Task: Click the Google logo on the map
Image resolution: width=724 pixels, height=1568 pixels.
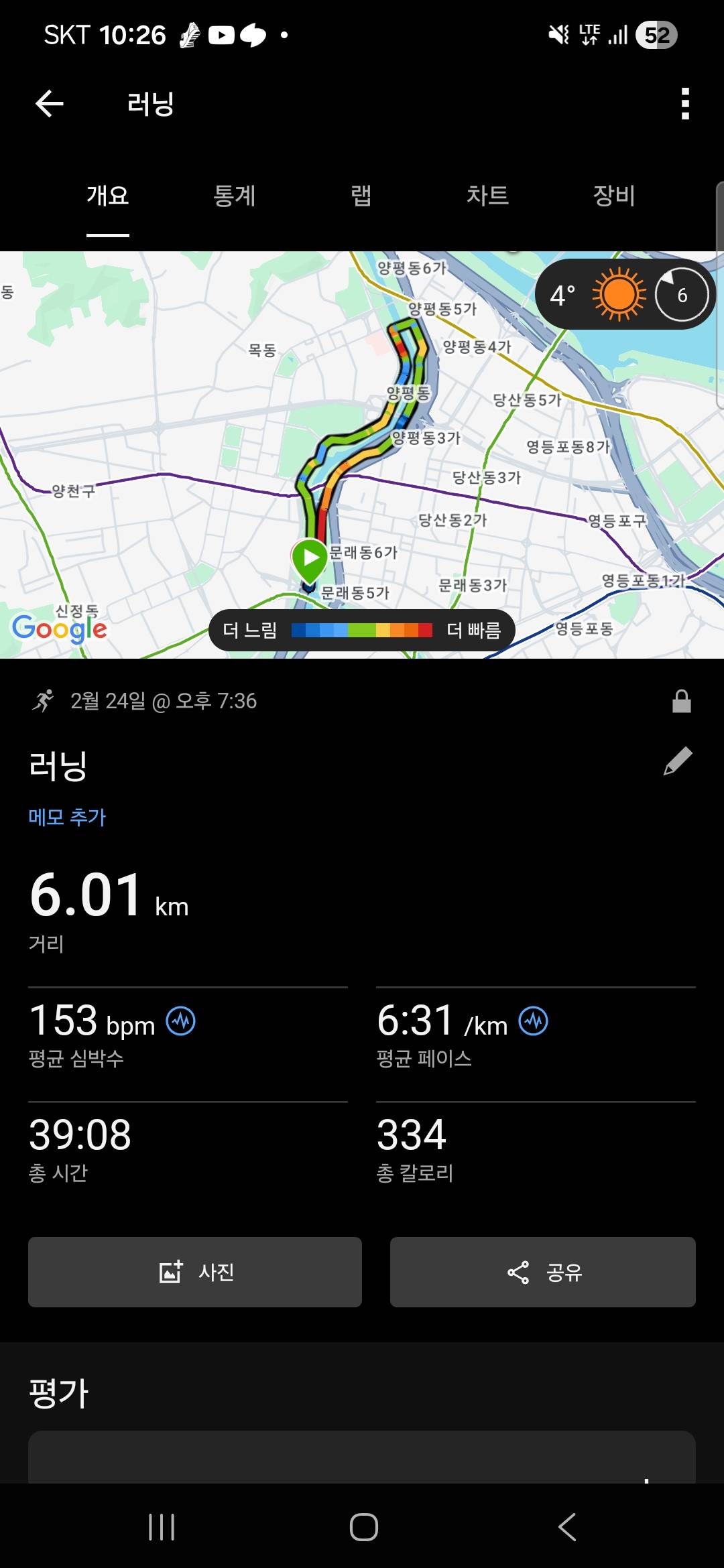Action: [x=59, y=628]
